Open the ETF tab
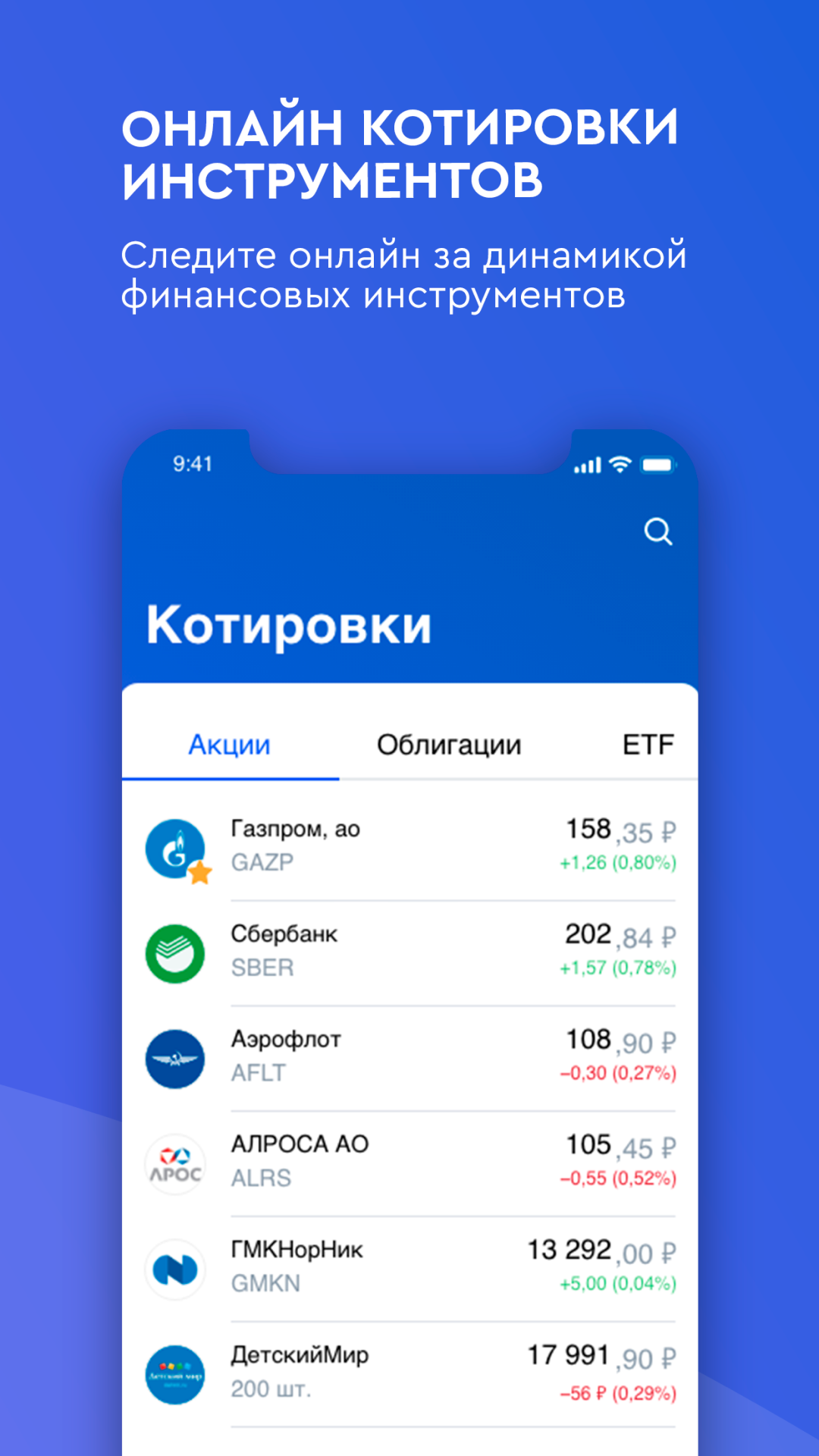Screen dimensions: 819x1456 tap(648, 744)
